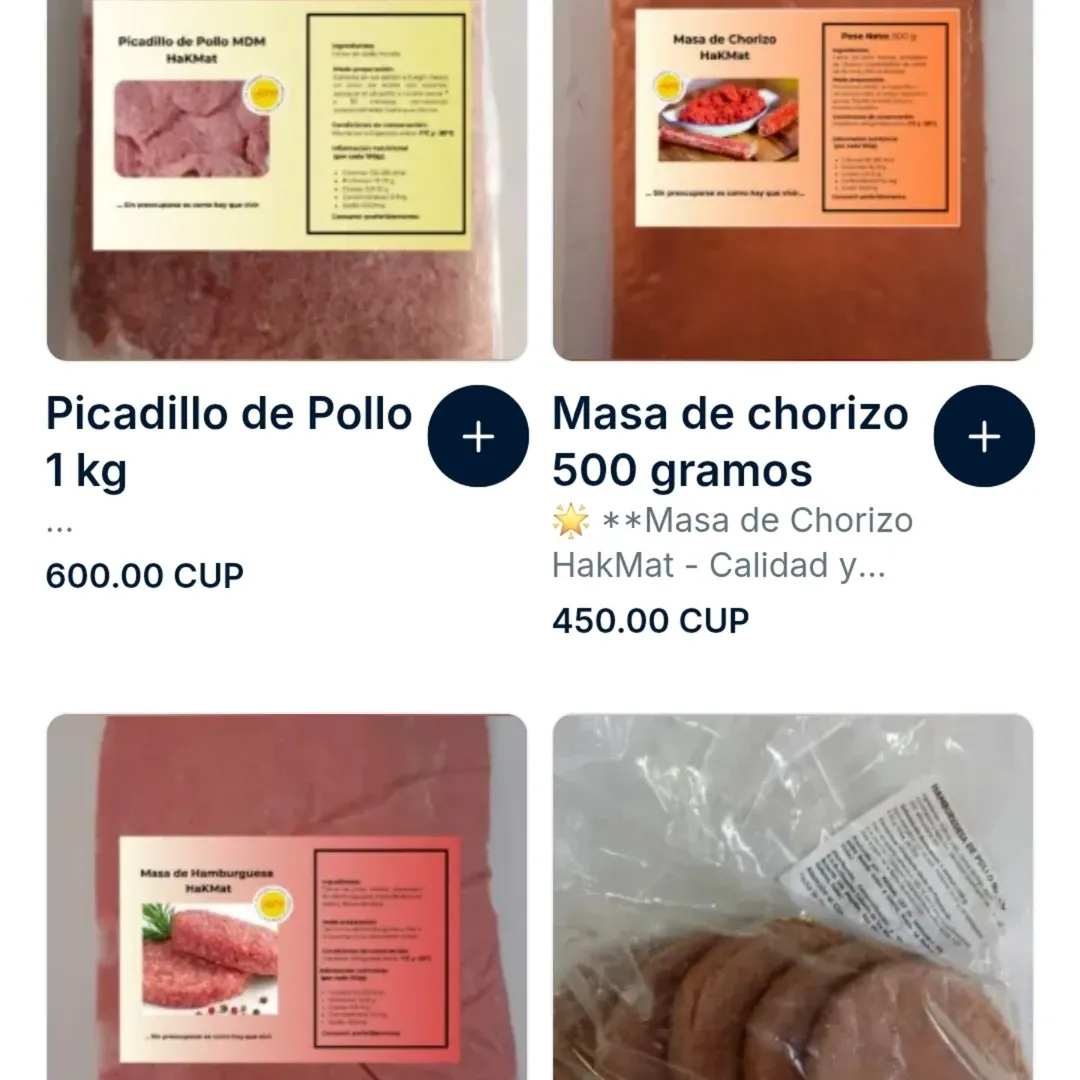Open the Picadillo de Pollo product image
Image resolution: width=1080 pixels, height=1080 pixels.
287,180
